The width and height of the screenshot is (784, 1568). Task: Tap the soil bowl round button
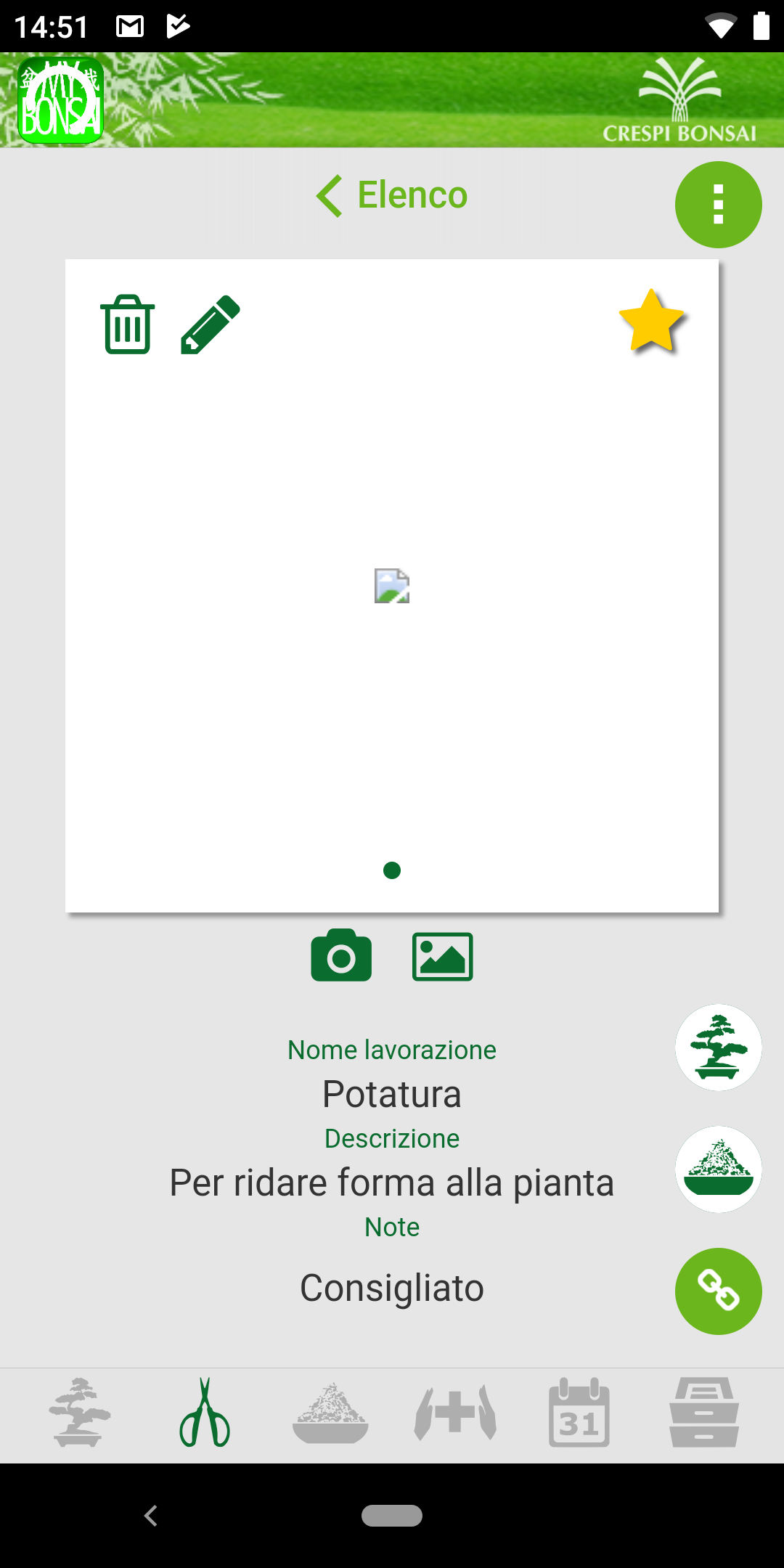point(718,1169)
